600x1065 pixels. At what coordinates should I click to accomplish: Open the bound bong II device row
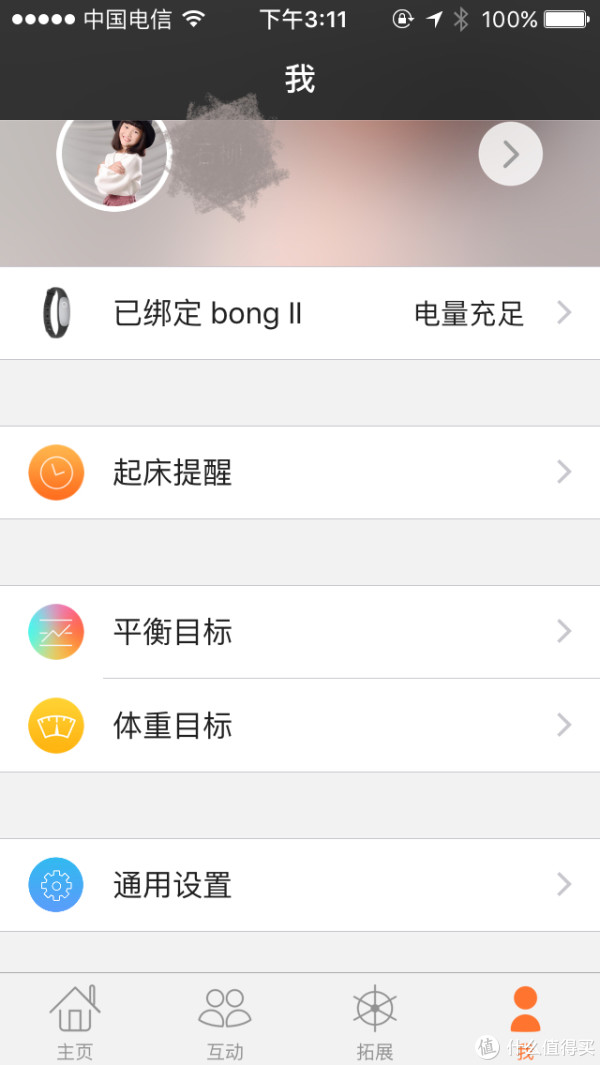tap(300, 313)
